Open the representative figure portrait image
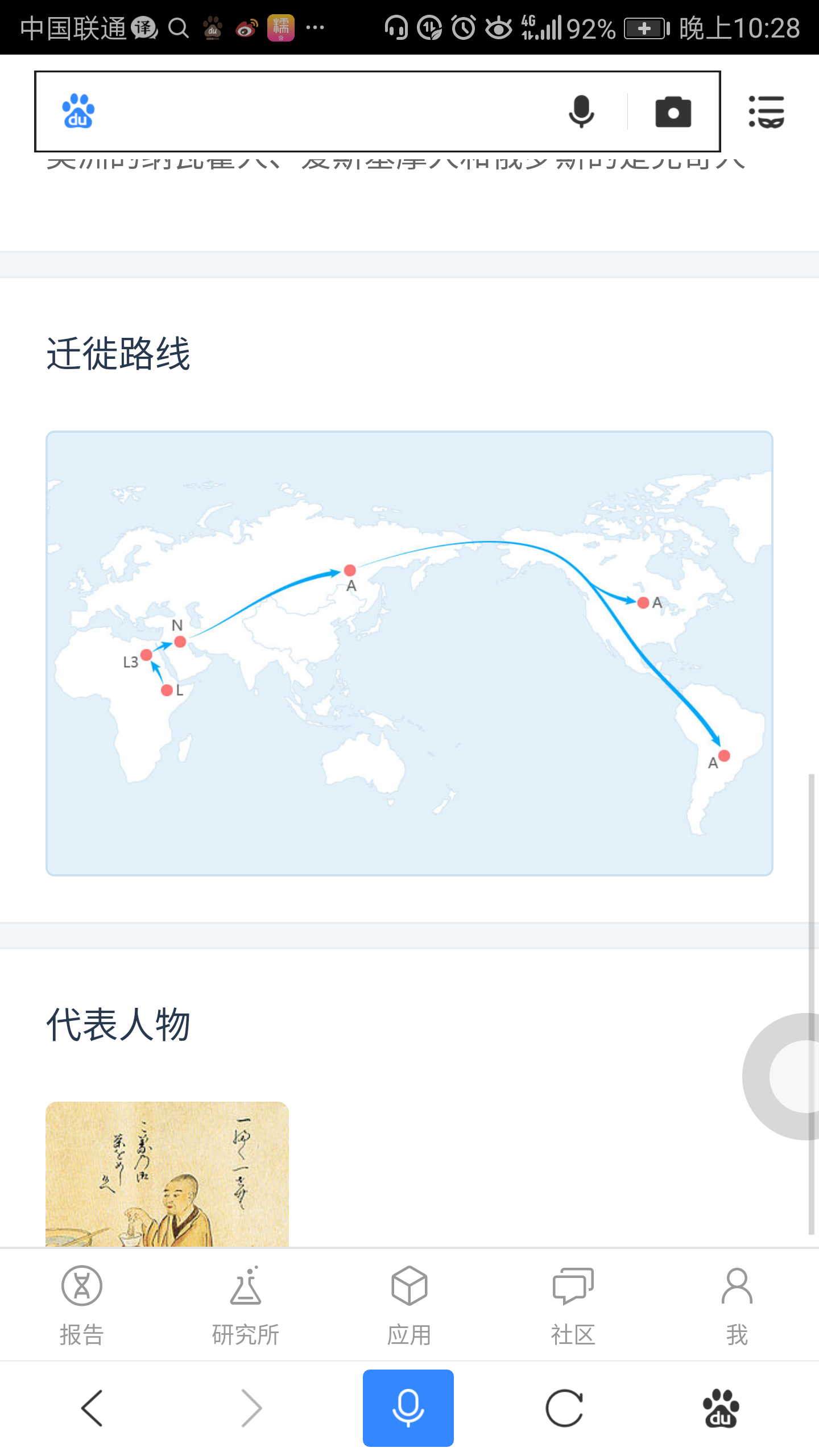819x1456 pixels. coord(167,1174)
